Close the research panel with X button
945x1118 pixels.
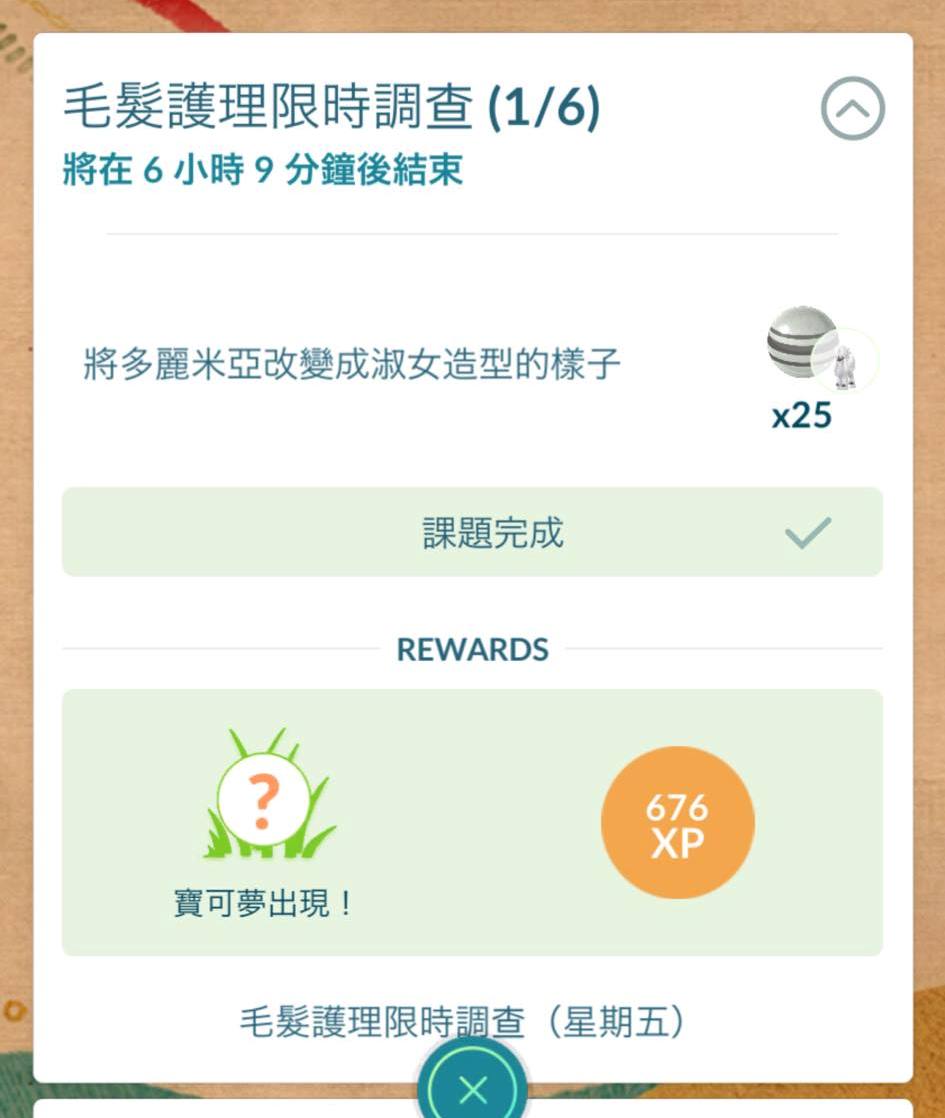(x=473, y=1088)
